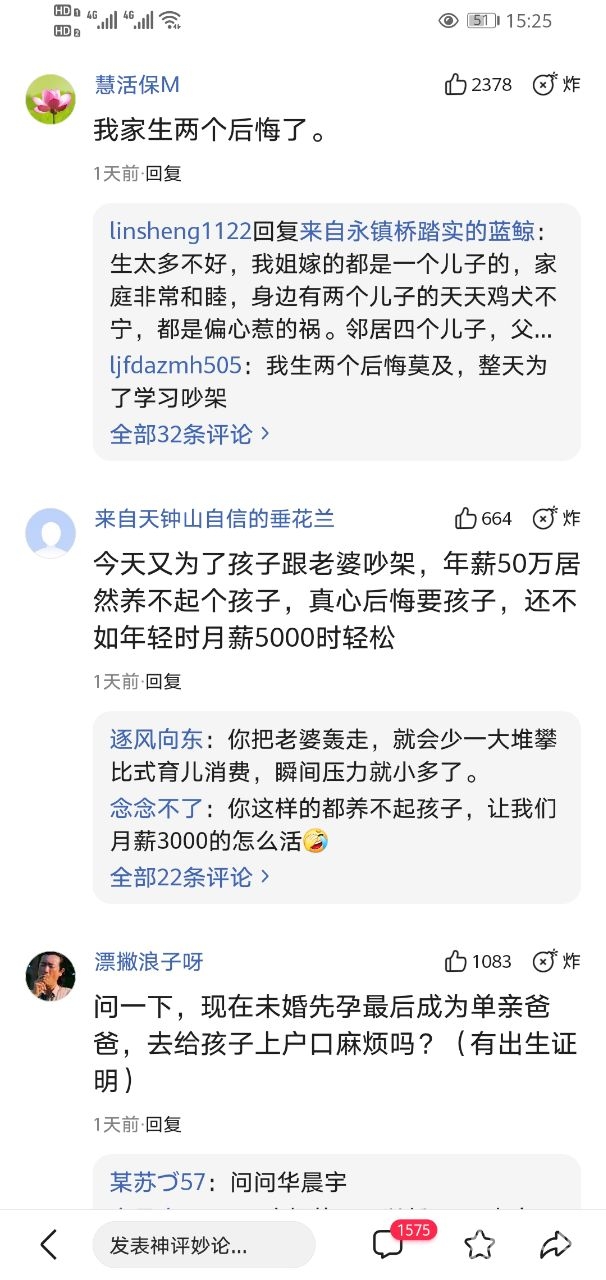
Task: Open 漂撇浪子呀's profile avatar
Action: coord(50,975)
